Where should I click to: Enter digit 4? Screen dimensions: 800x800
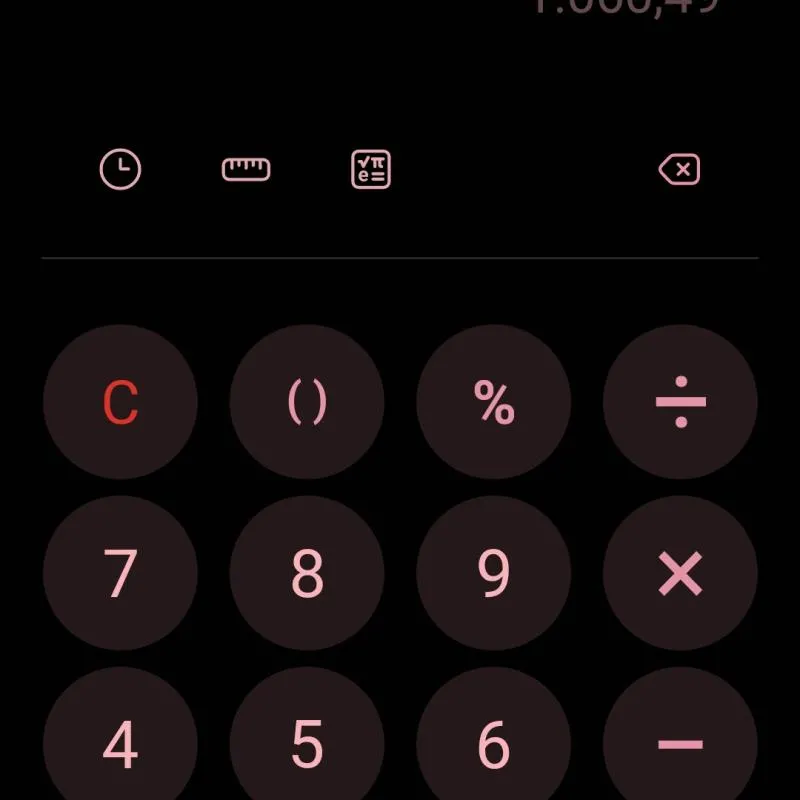click(120, 742)
